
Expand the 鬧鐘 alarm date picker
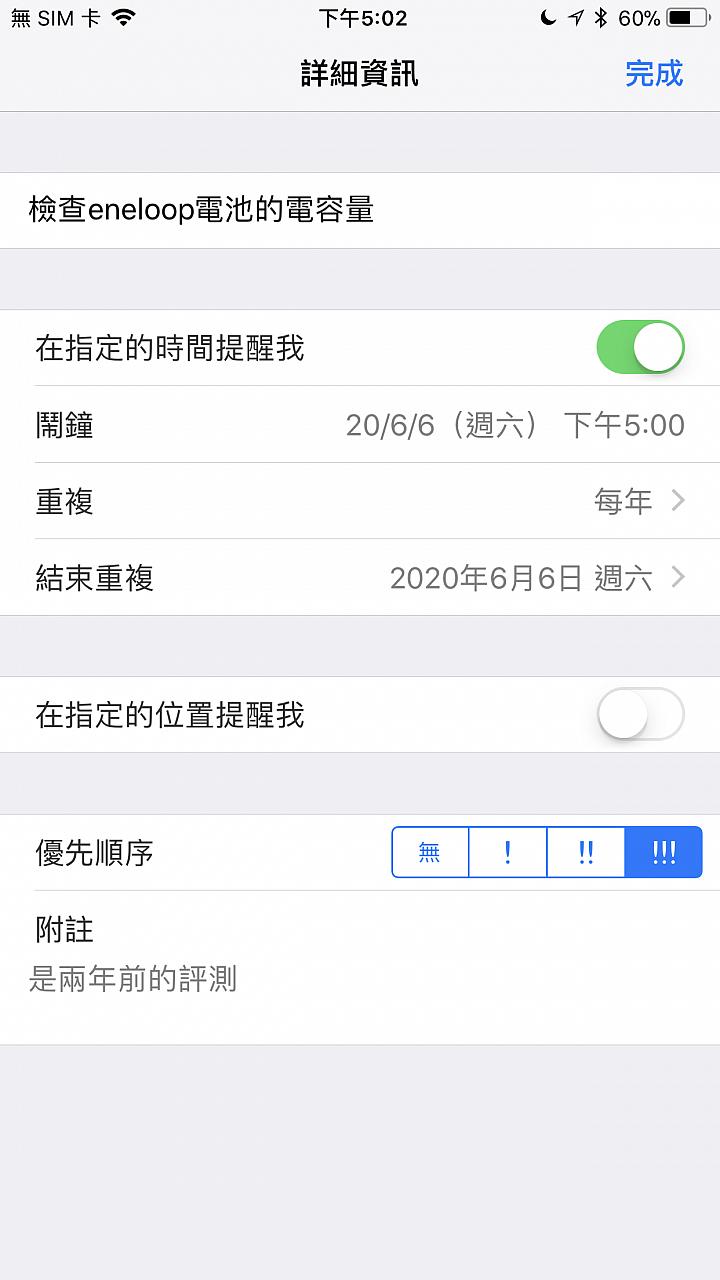pyautogui.click(x=360, y=425)
